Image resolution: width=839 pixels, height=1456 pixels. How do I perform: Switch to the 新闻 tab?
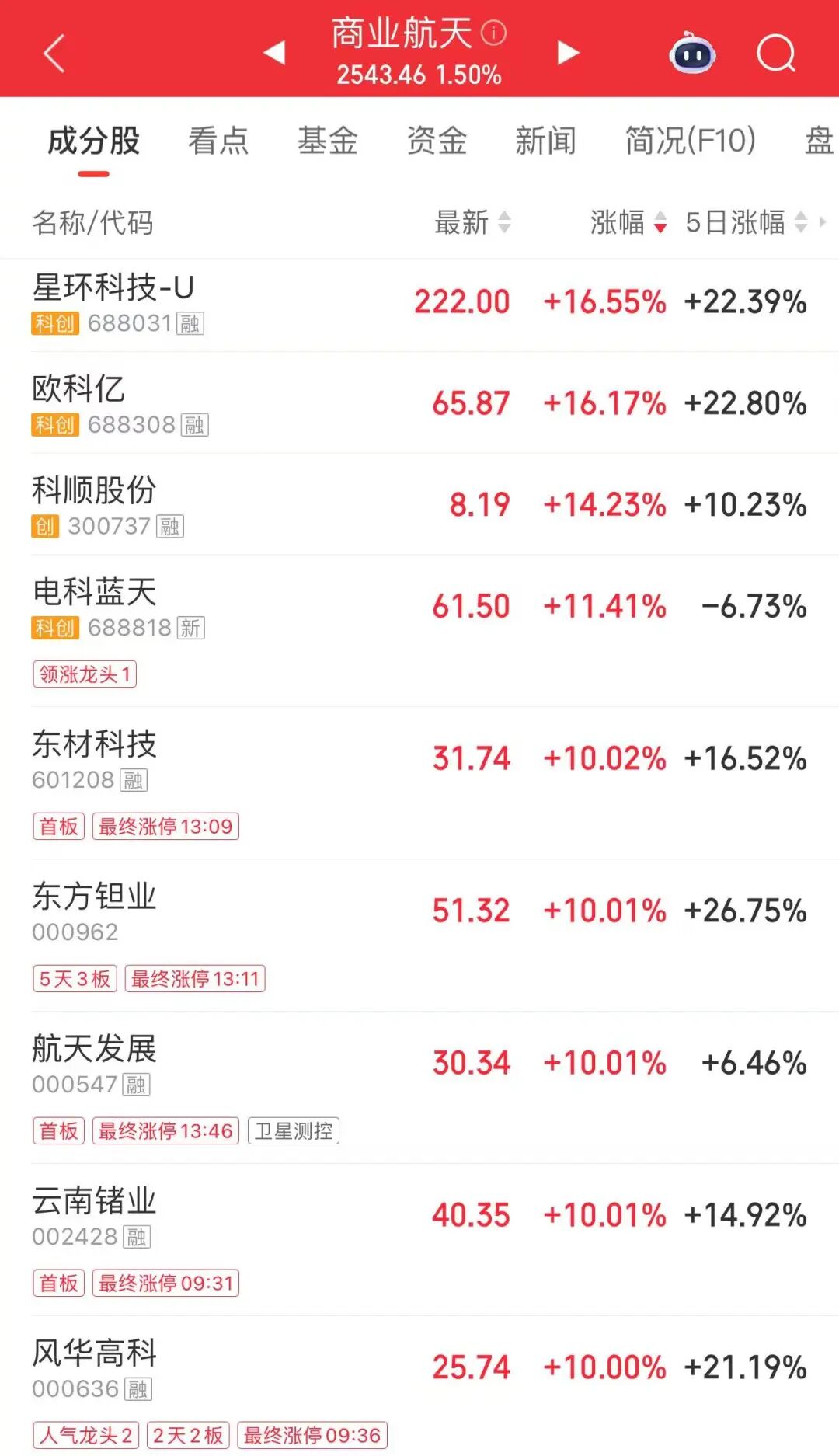pos(545,141)
